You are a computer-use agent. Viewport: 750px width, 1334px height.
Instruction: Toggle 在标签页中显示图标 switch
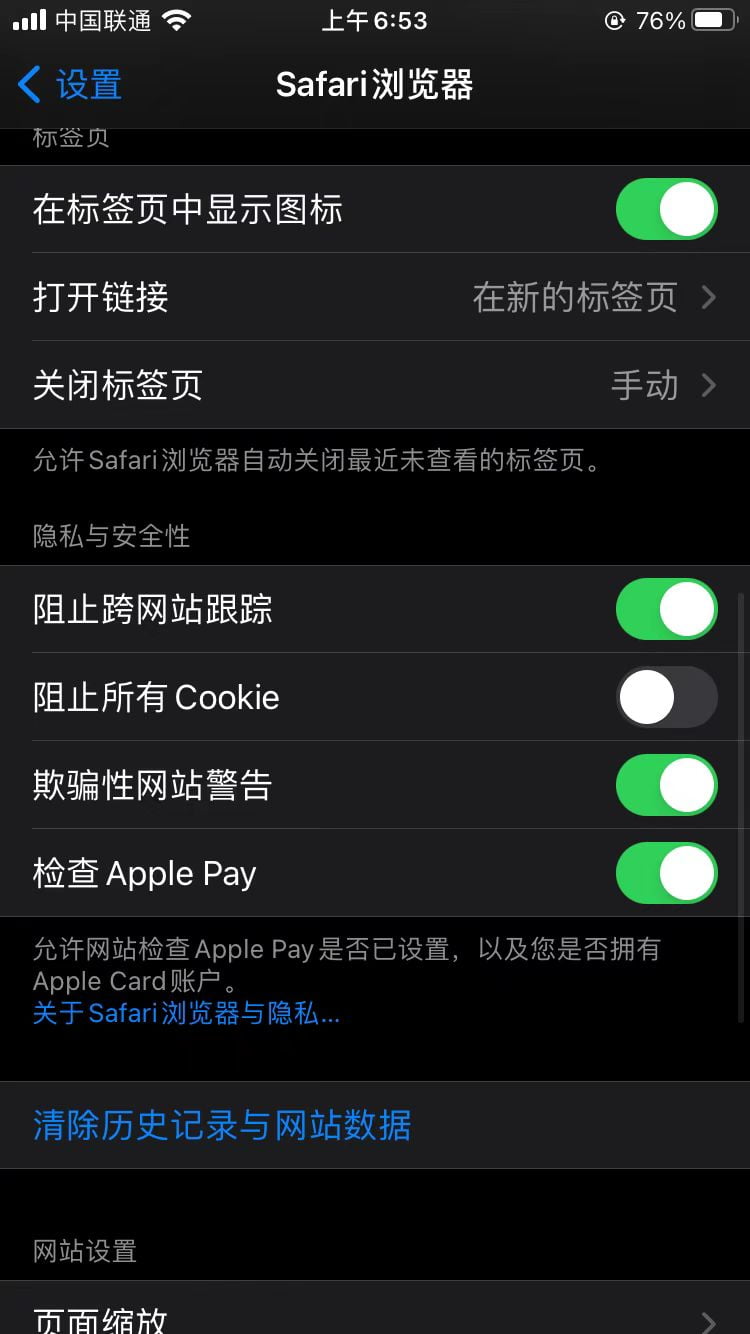coord(666,209)
